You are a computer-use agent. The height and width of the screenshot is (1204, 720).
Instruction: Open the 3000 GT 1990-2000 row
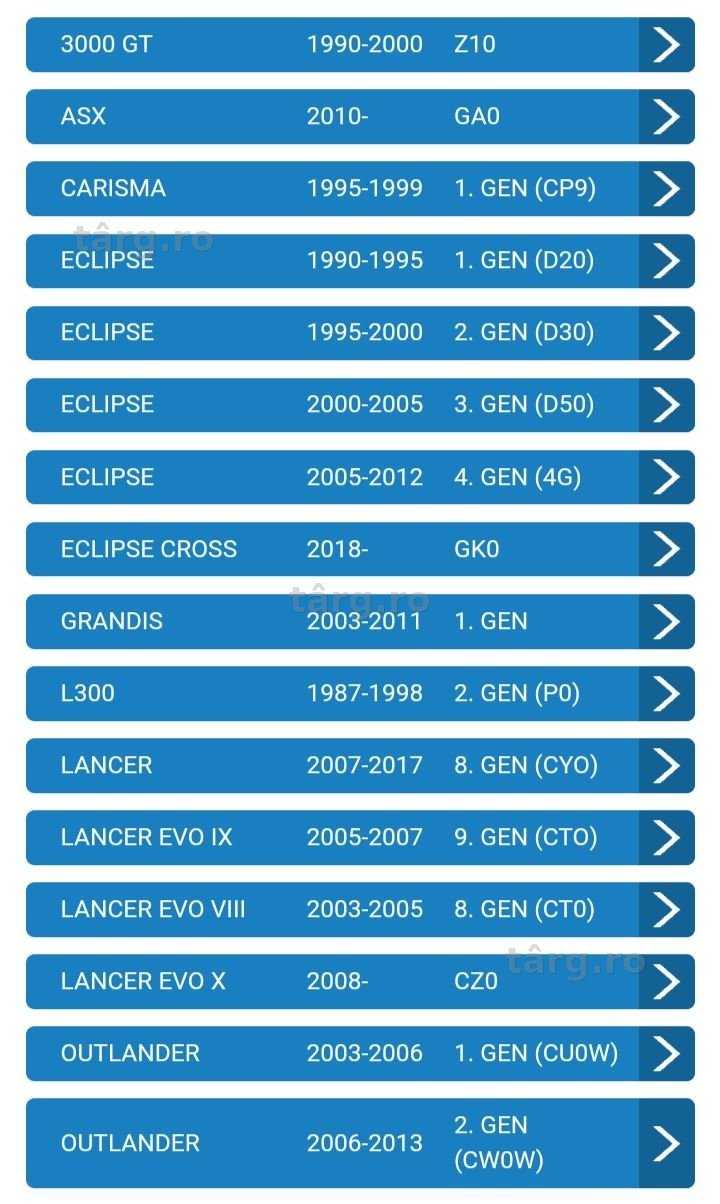click(360, 44)
